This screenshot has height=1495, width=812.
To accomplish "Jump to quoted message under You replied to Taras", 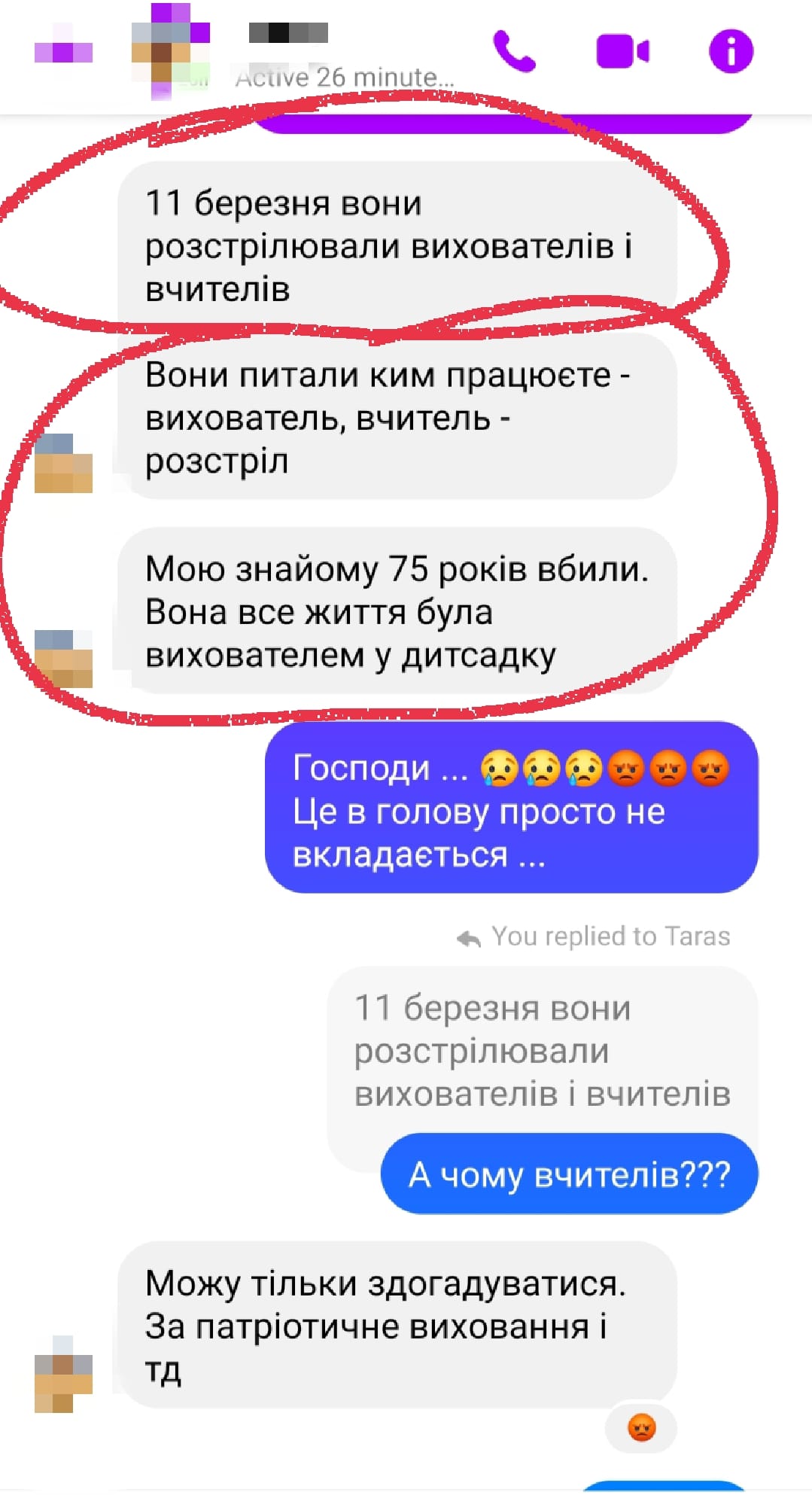I will click(542, 1051).
